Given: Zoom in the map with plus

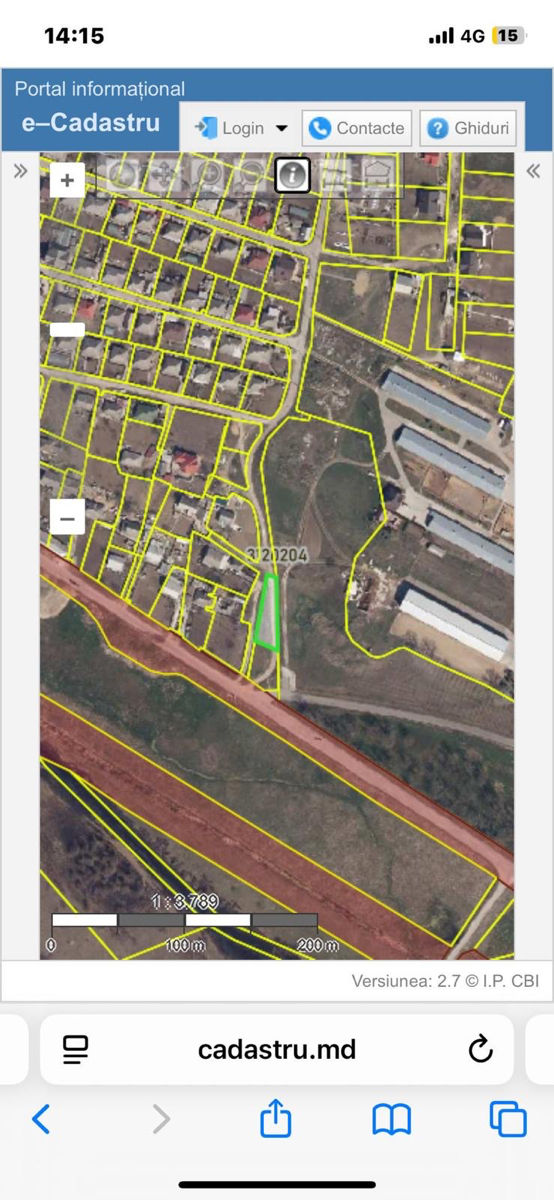Looking at the screenshot, I should point(67,180).
